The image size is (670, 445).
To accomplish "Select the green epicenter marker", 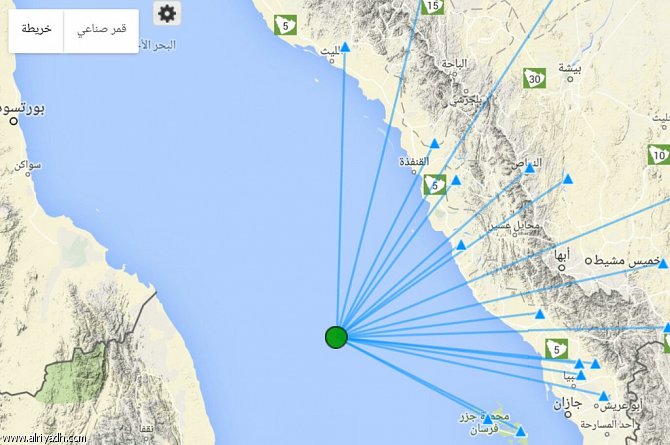I will tap(336, 337).
